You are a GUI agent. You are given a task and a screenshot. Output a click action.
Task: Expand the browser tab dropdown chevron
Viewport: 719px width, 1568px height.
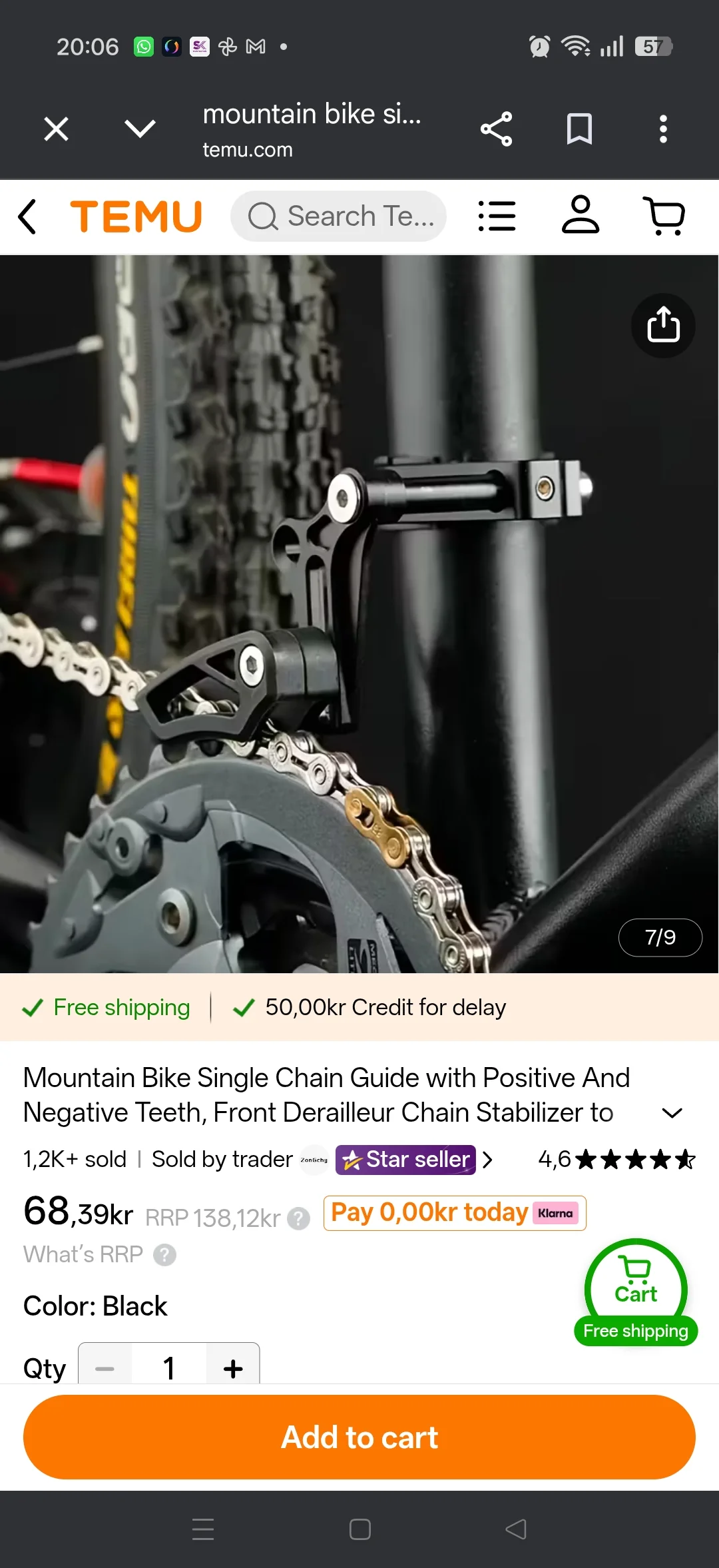click(x=140, y=129)
